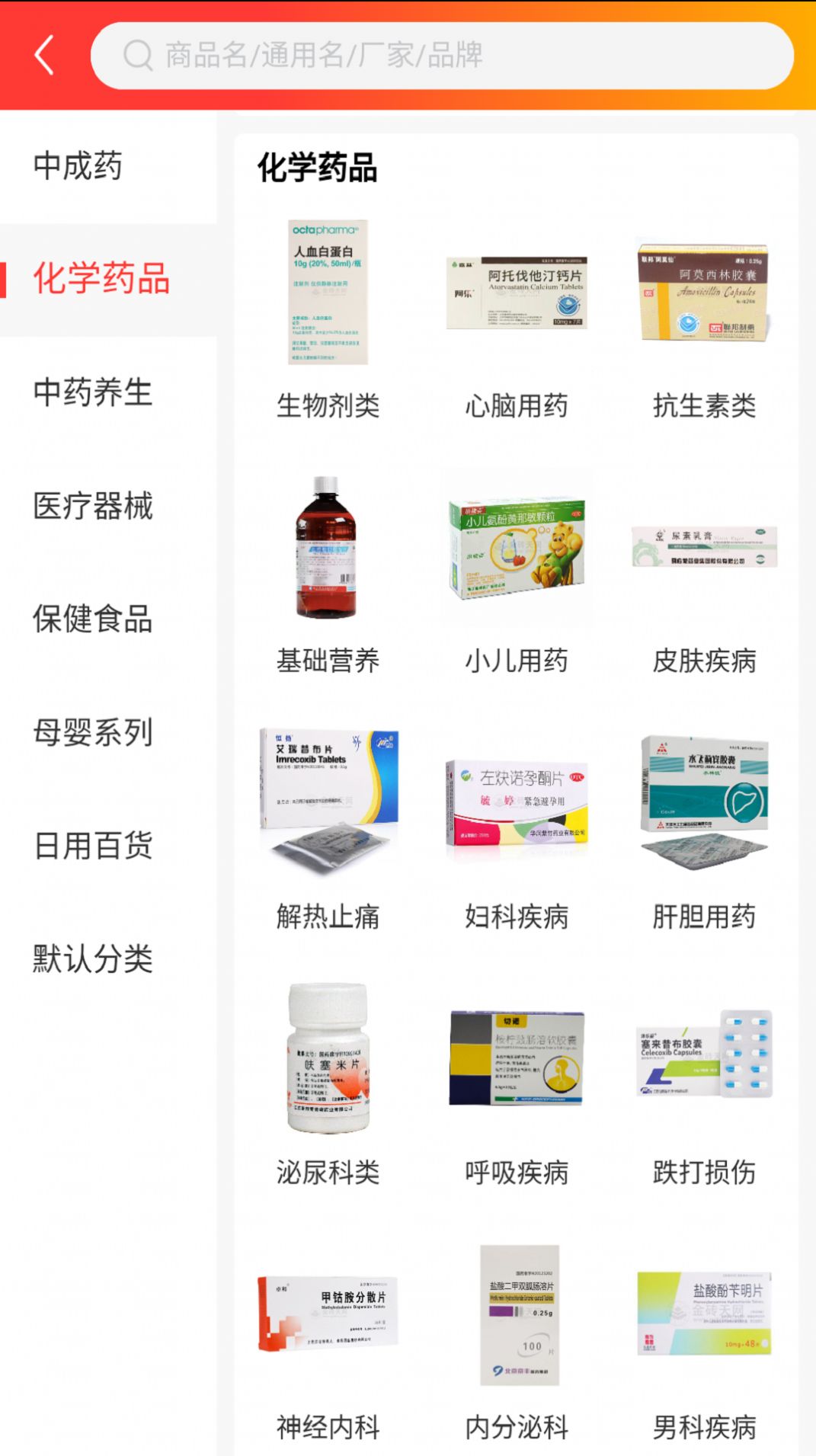Screen dimensions: 816x1456
Task: Open the 肝胆用药 subcategory
Action: coord(704,827)
